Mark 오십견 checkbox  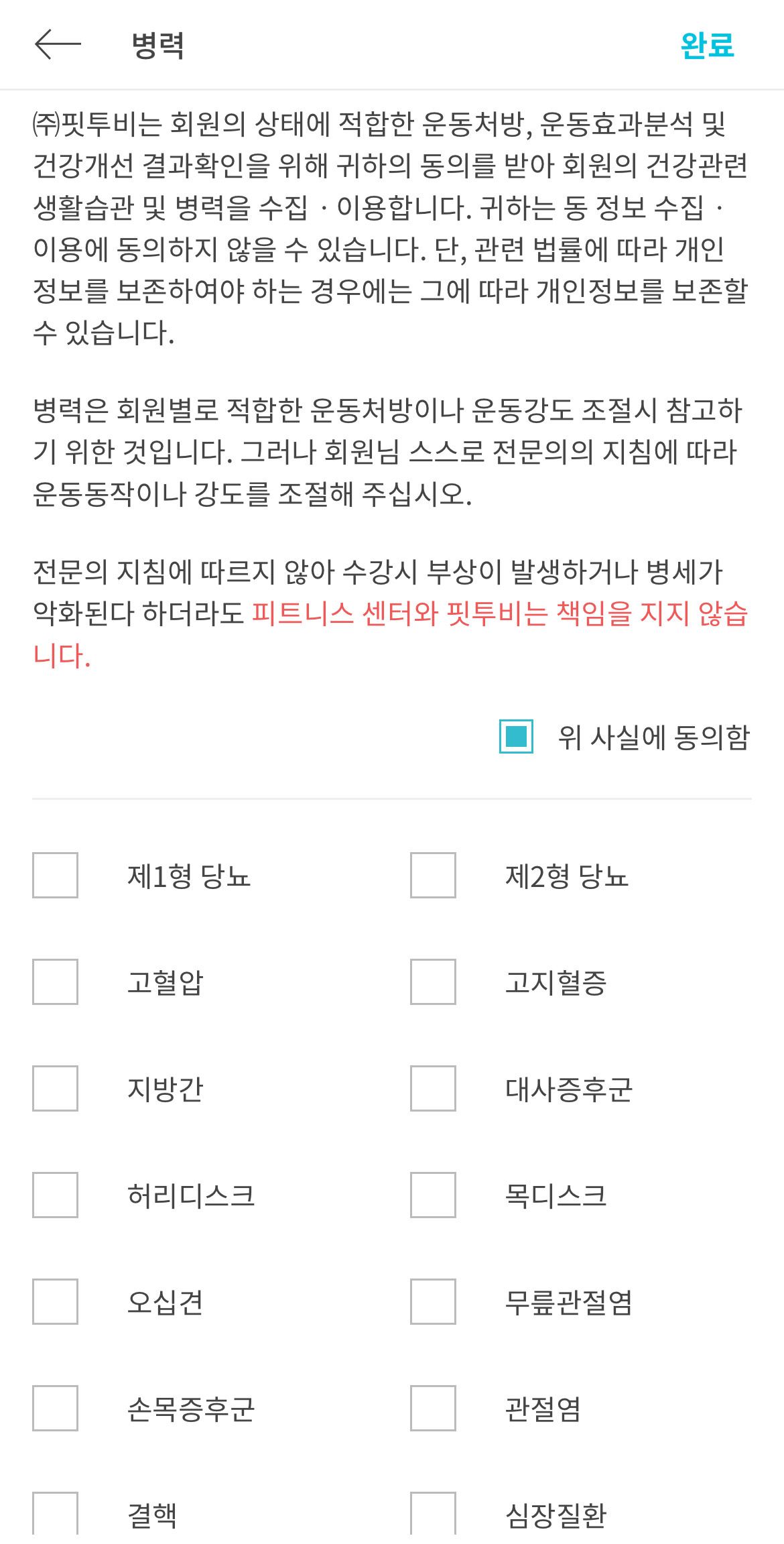coord(55,1301)
